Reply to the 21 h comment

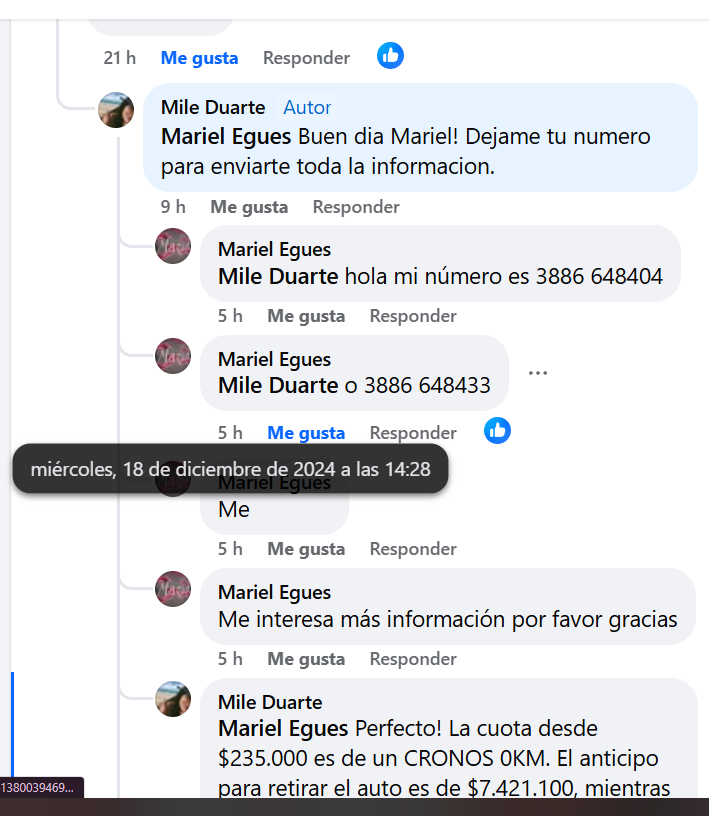point(306,58)
